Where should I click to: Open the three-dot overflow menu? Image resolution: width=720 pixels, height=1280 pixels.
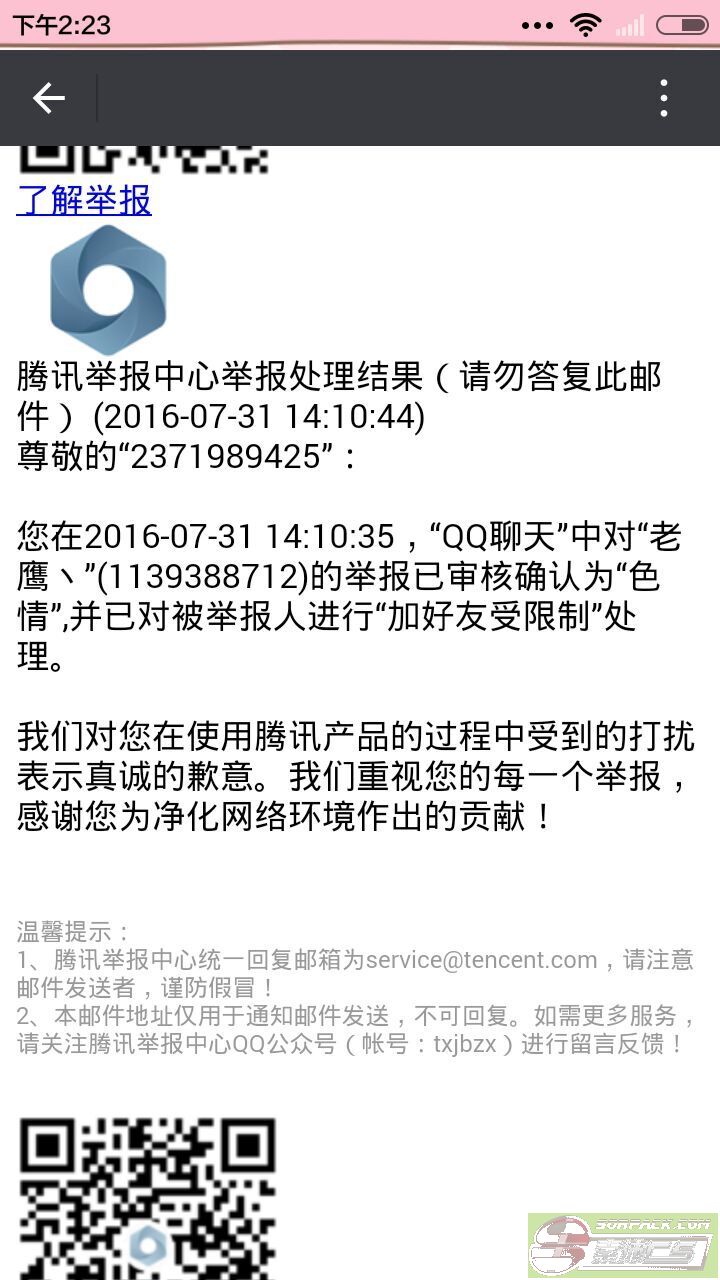pos(664,98)
